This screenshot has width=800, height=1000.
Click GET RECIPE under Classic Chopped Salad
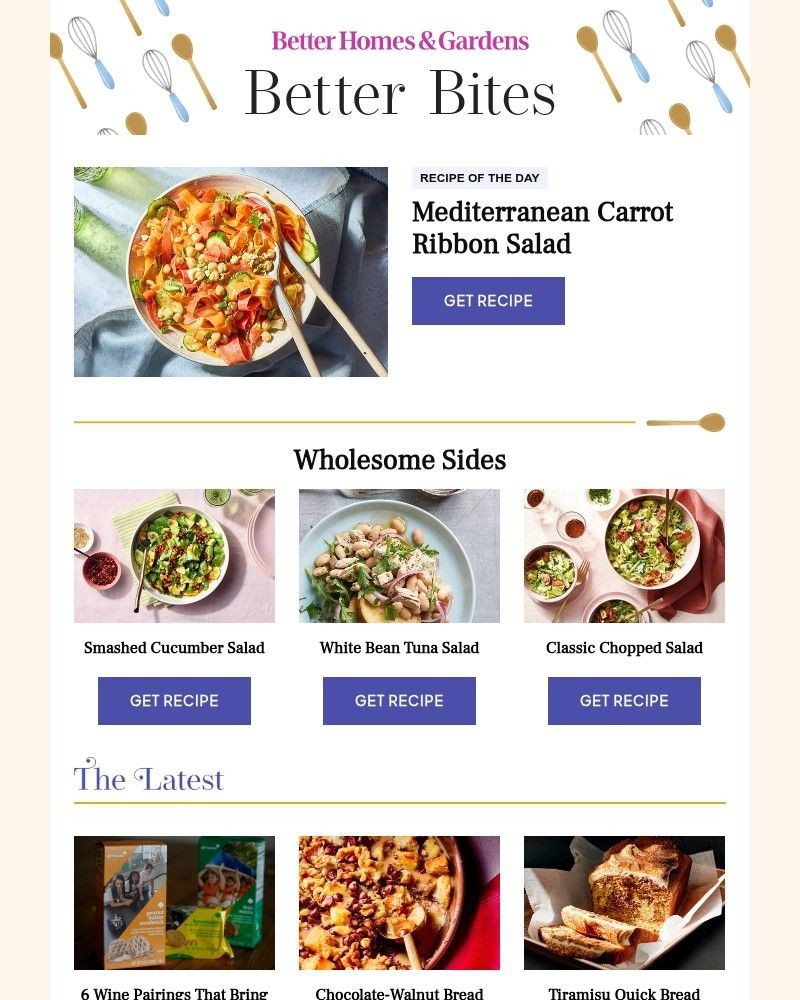pos(624,701)
